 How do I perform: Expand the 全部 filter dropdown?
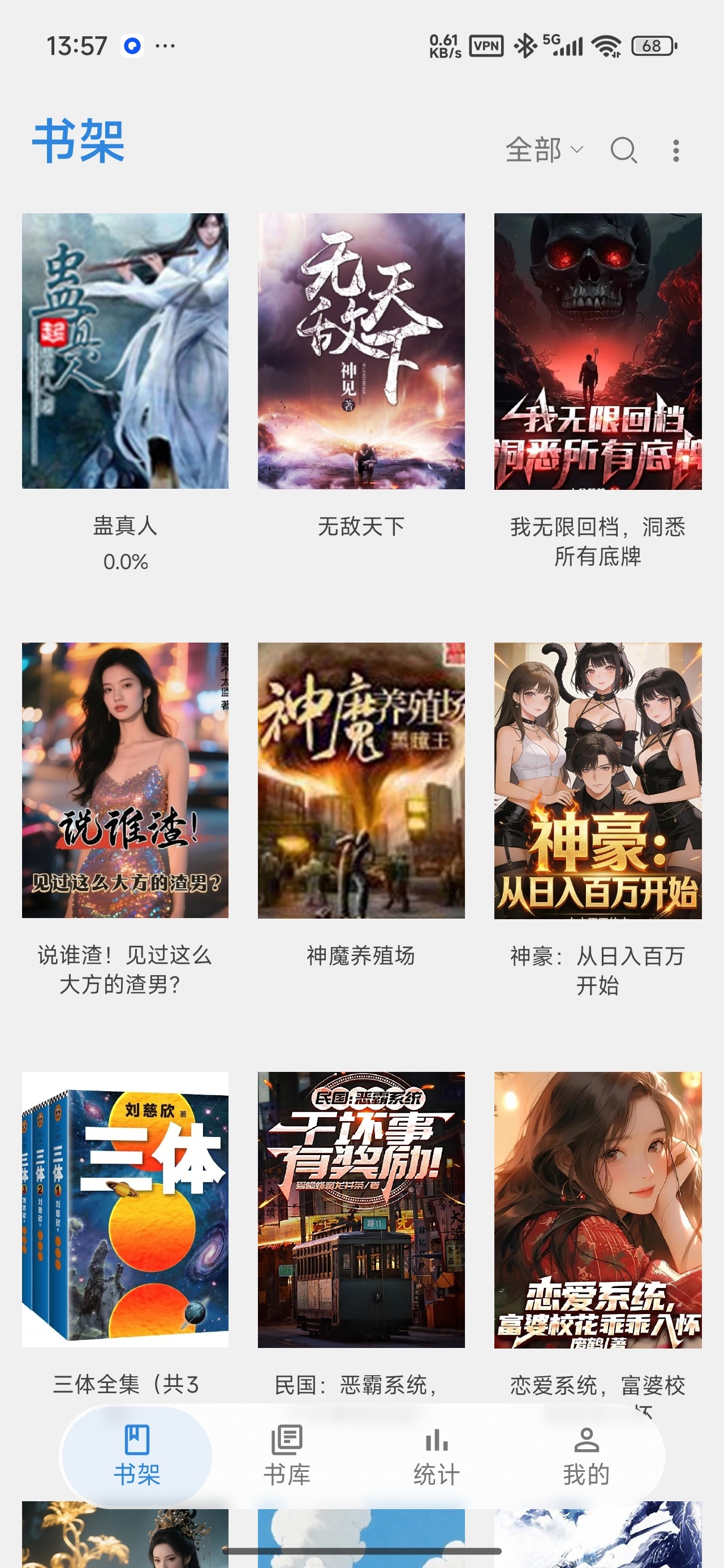tap(544, 150)
